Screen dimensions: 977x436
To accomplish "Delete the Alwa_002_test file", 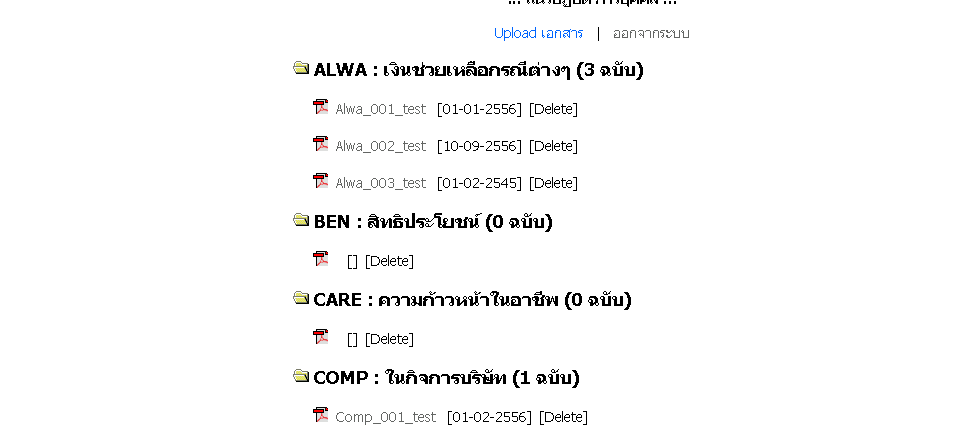I will 553,146.
